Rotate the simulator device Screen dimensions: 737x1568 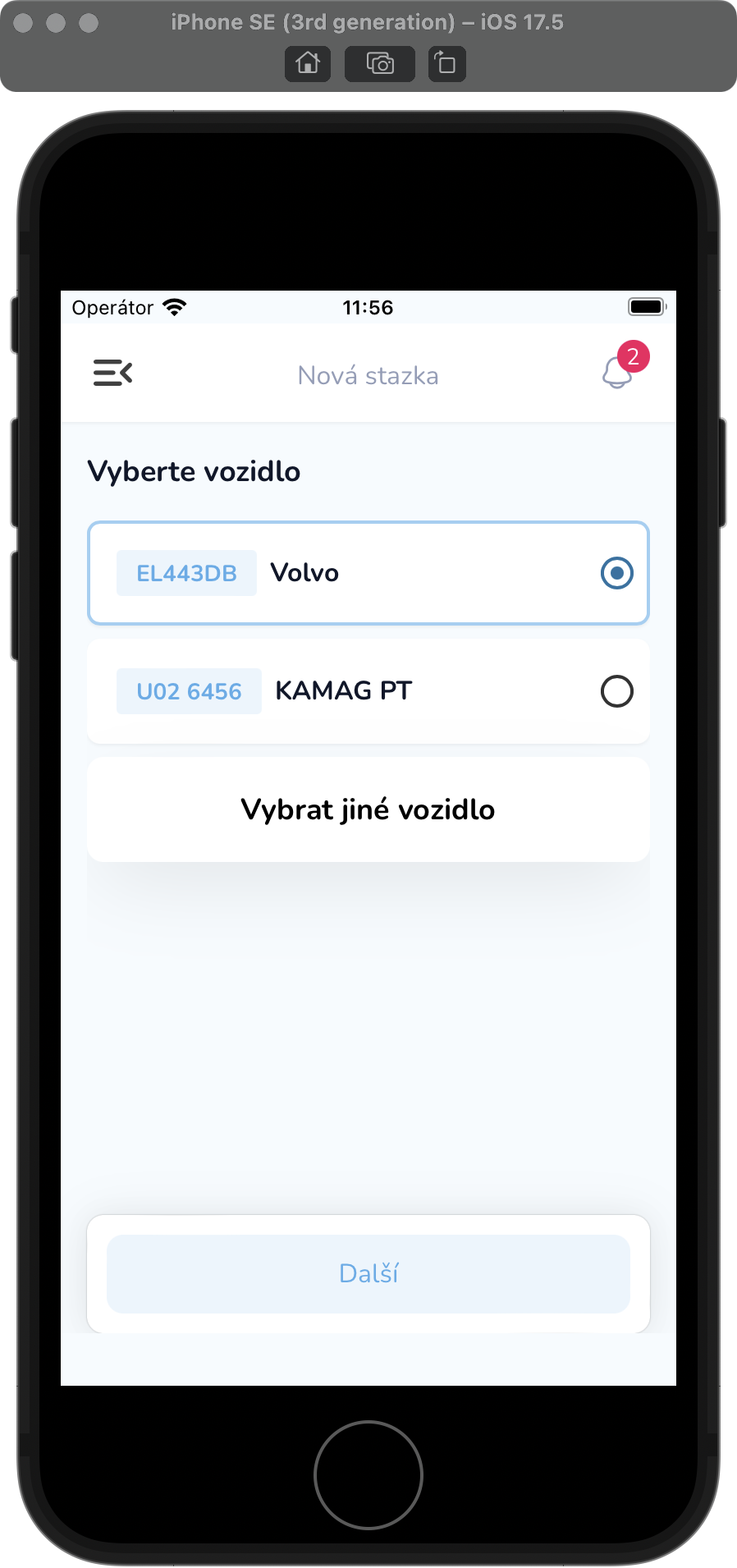click(x=446, y=63)
